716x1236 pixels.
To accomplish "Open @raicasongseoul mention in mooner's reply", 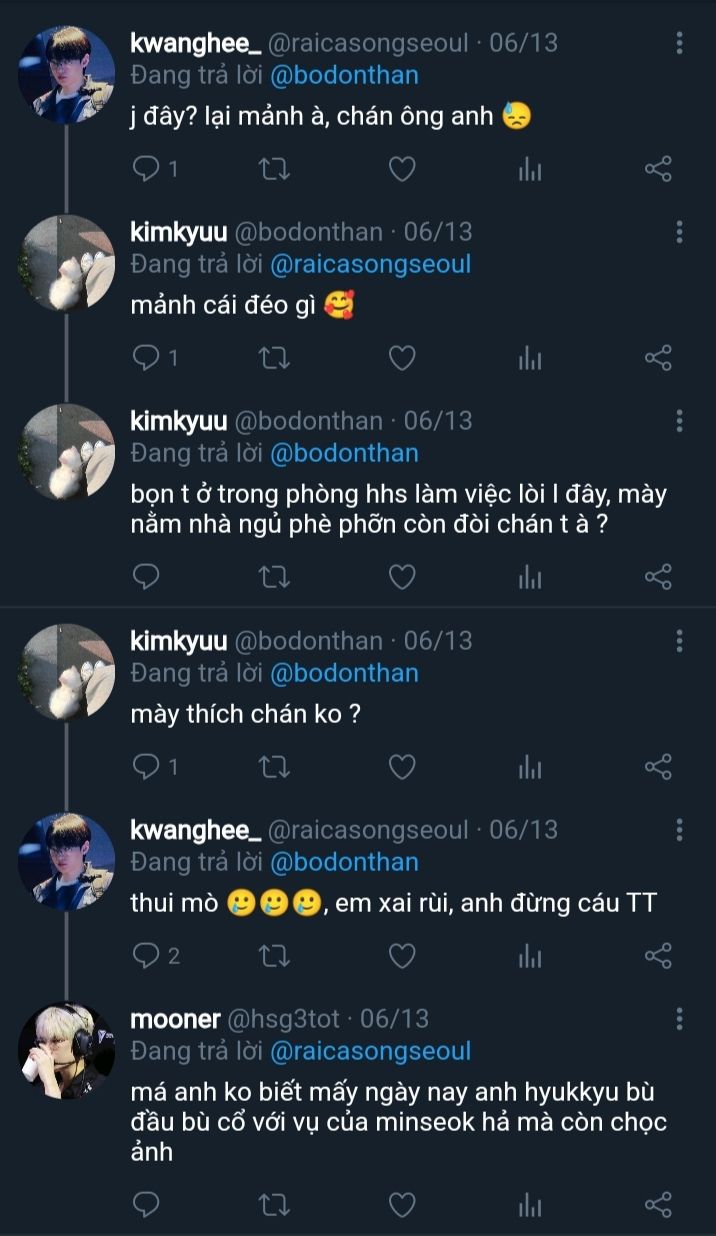I will pos(371,1051).
